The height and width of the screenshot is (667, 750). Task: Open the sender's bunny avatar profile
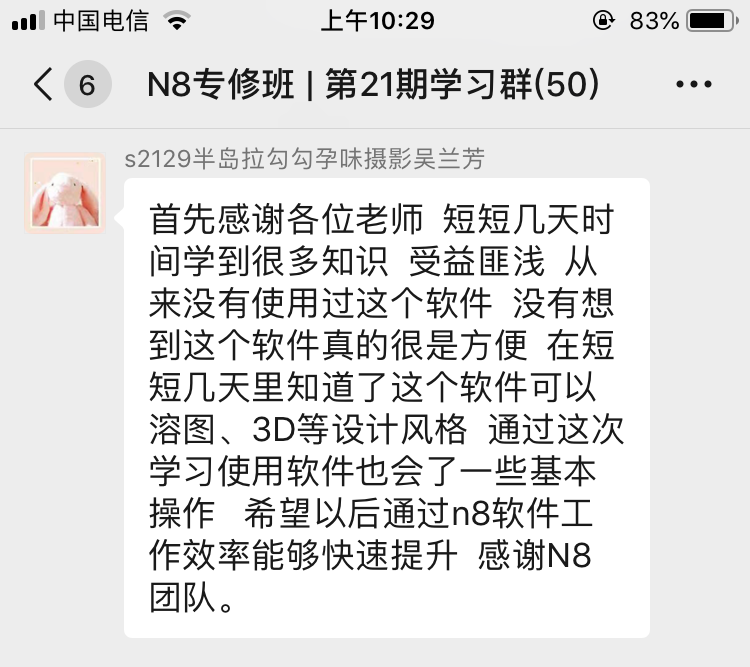click(64, 193)
